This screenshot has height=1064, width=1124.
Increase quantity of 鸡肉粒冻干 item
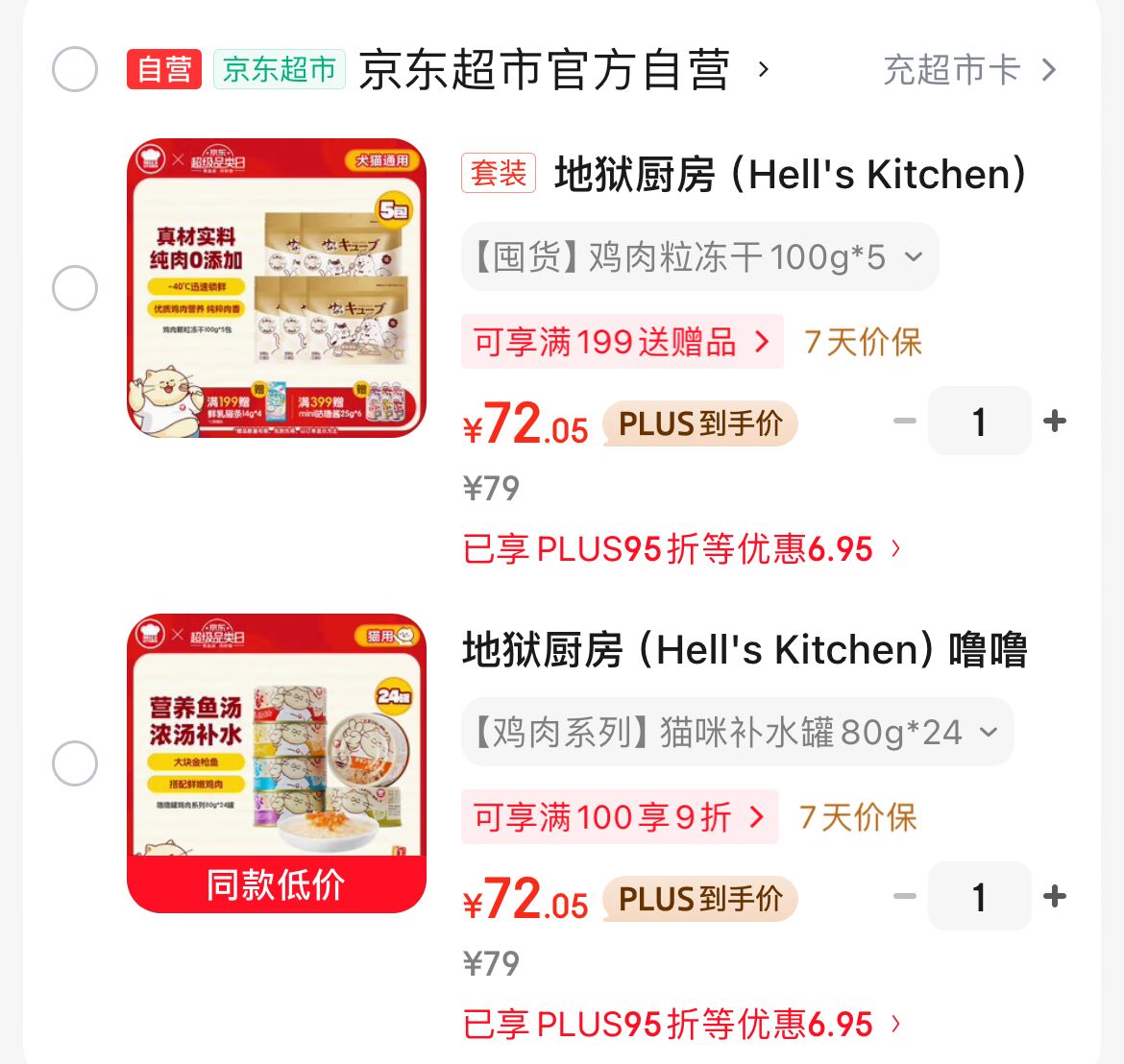coord(1055,422)
